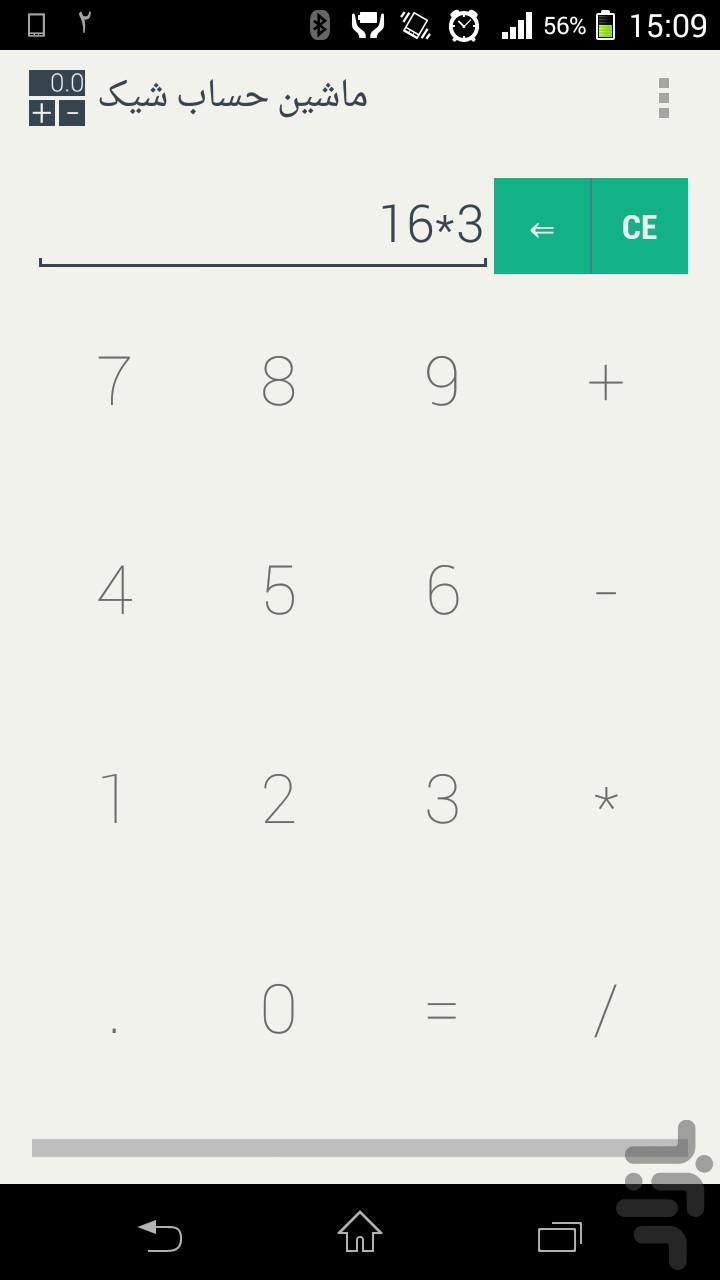
Task: Enter digit 5
Action: (278, 590)
